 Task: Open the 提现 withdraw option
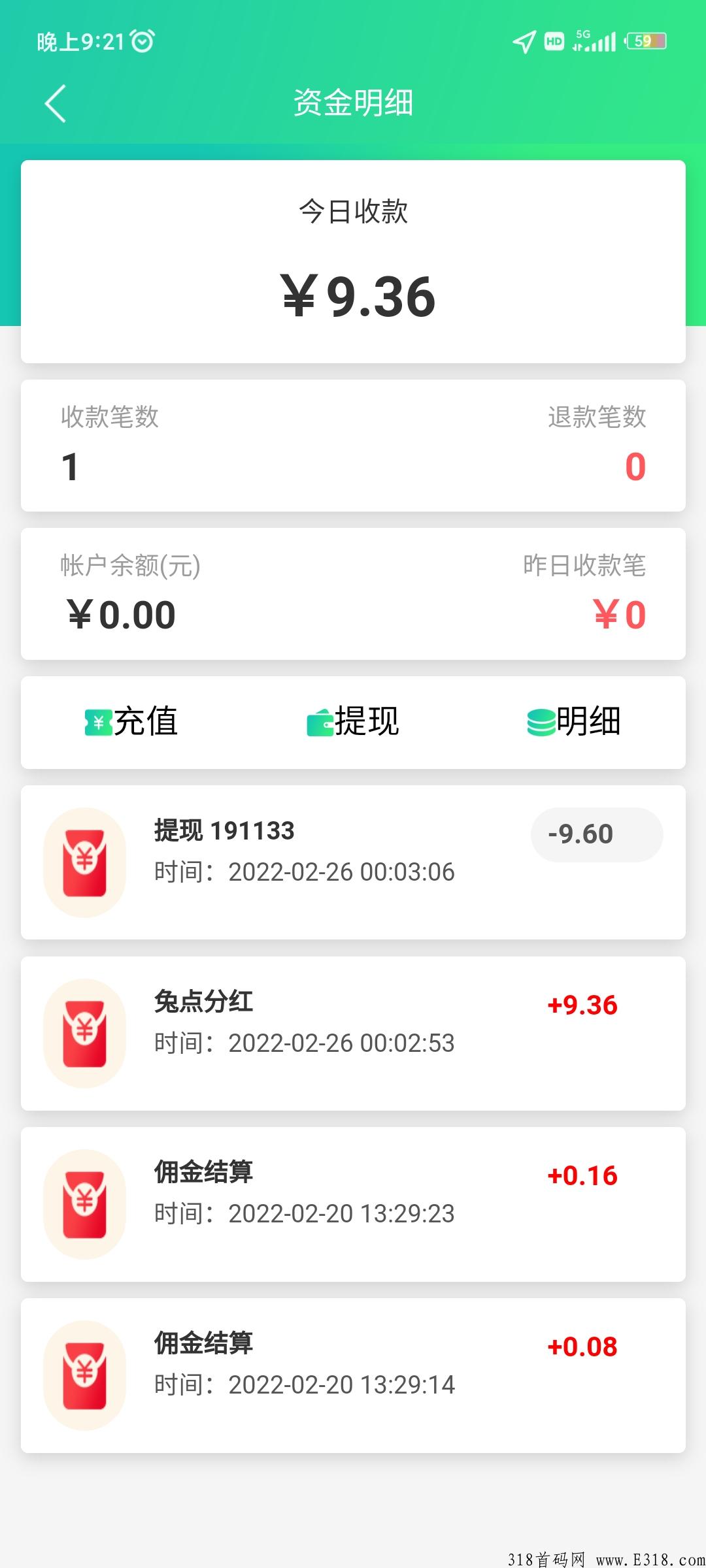click(x=353, y=722)
